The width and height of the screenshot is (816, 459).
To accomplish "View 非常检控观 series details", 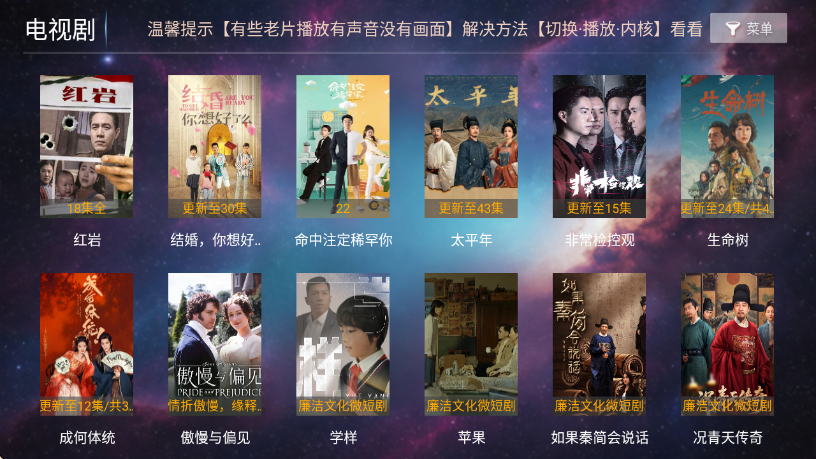I will click(x=599, y=147).
